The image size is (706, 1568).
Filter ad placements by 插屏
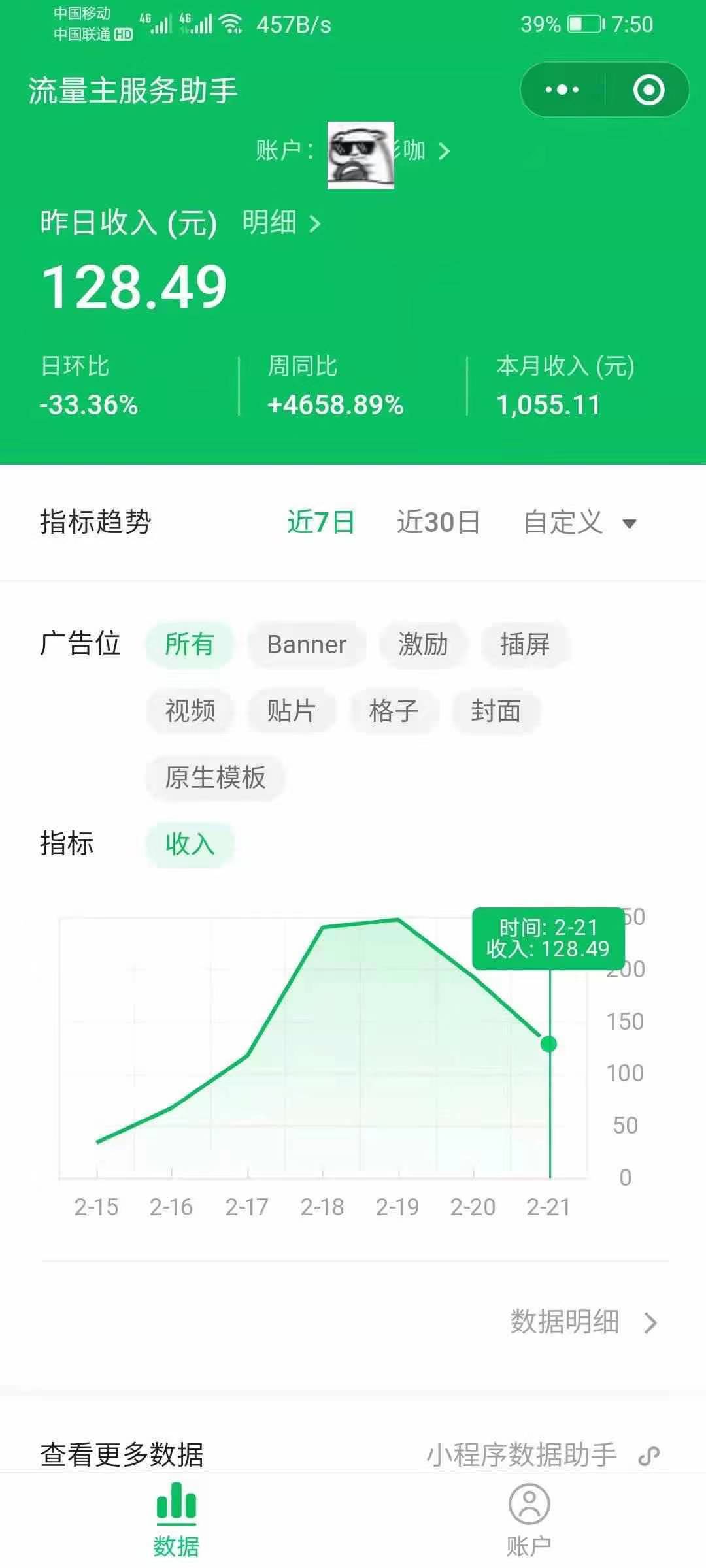point(525,645)
